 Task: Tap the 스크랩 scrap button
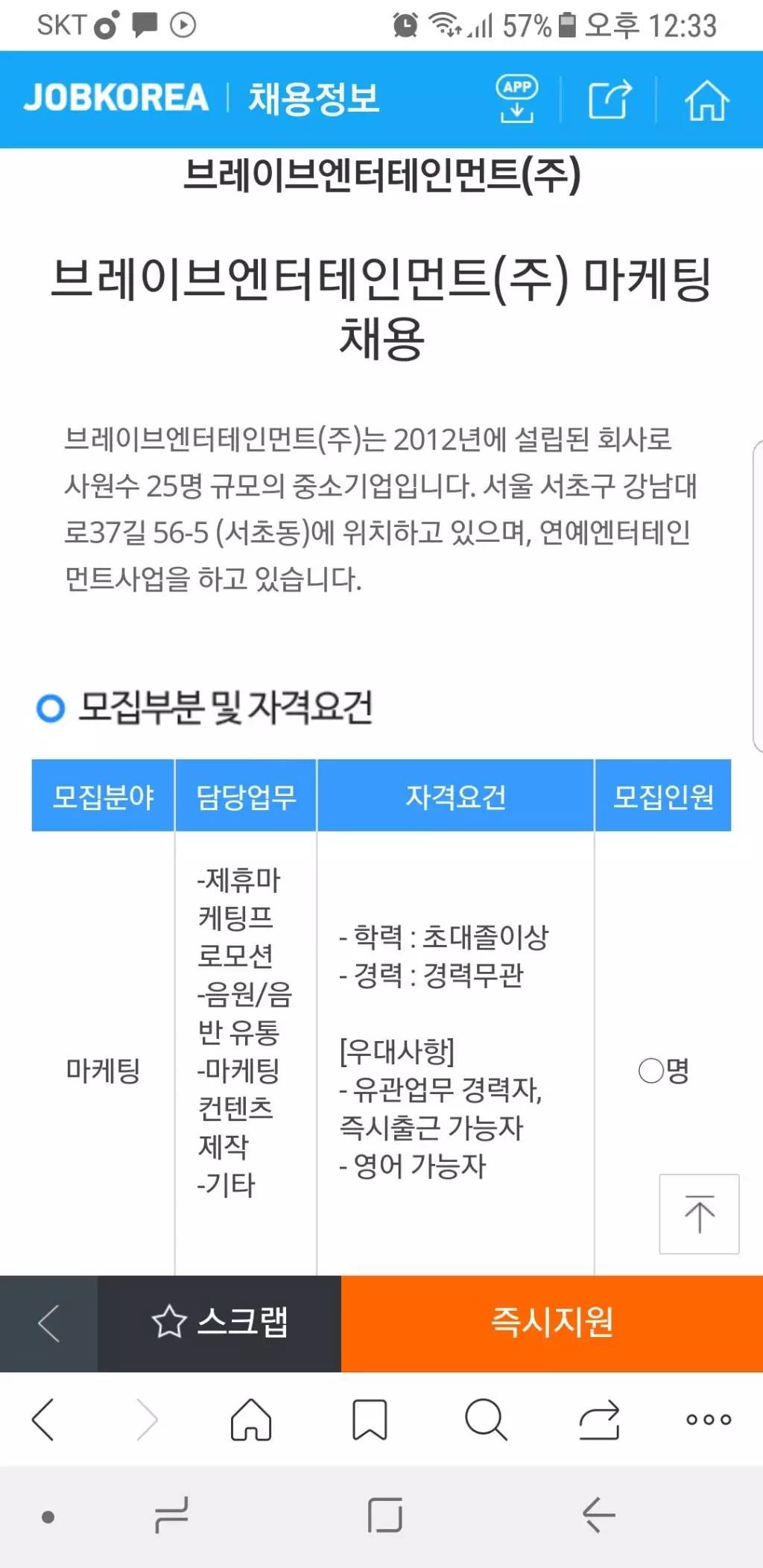coord(219,1323)
